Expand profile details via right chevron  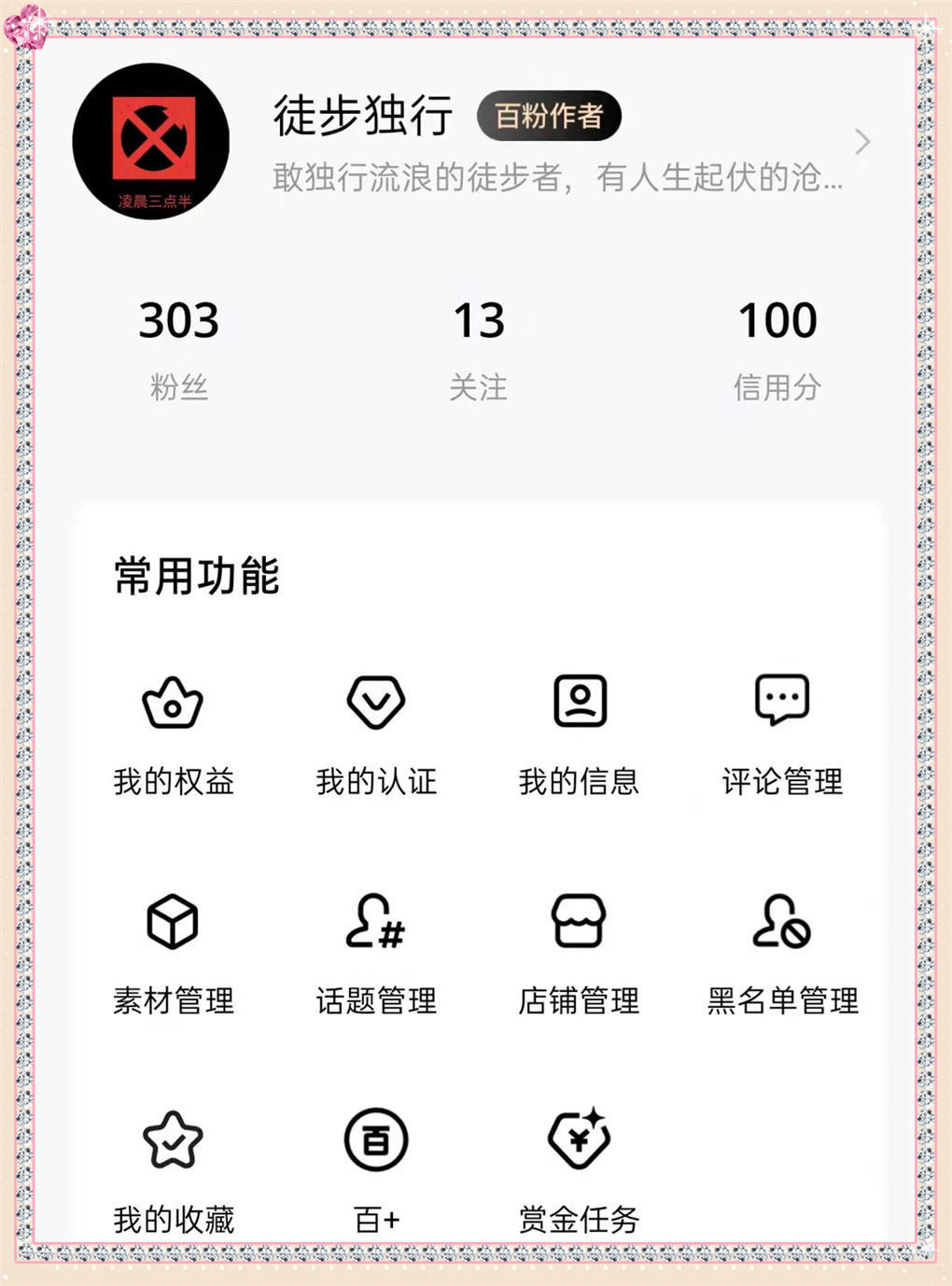[863, 142]
